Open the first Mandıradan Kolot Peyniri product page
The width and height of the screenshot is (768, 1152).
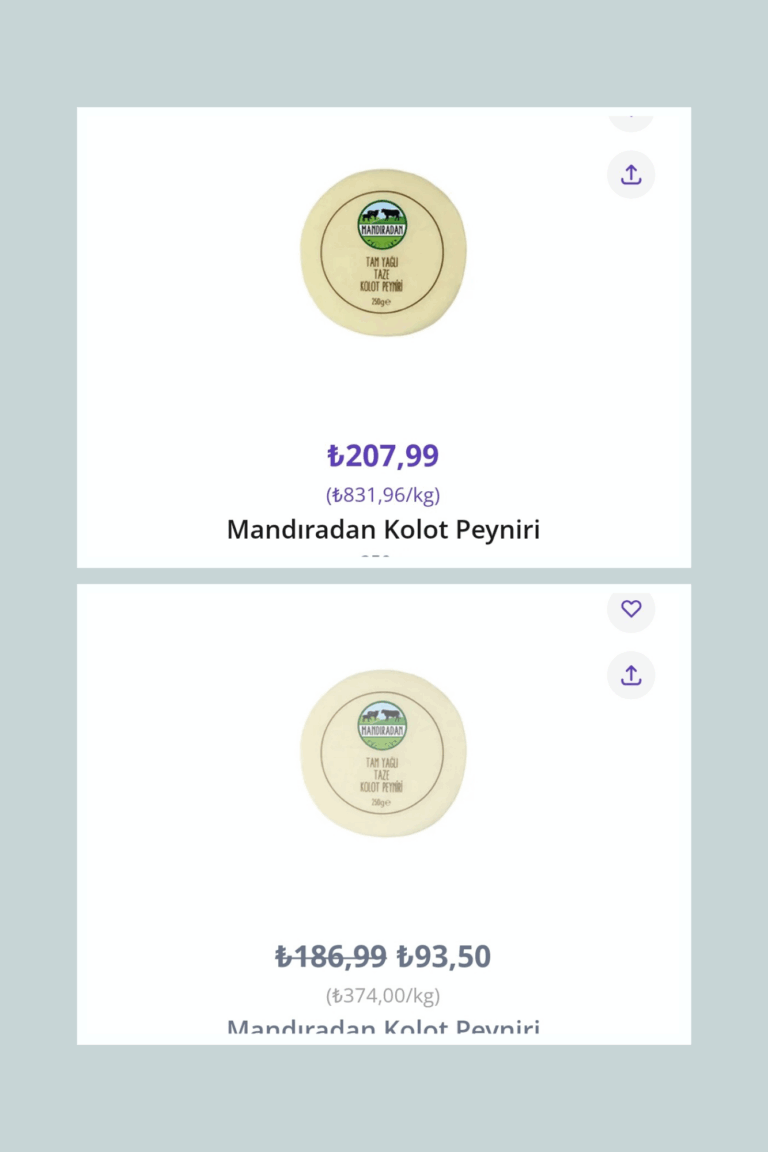(383, 529)
